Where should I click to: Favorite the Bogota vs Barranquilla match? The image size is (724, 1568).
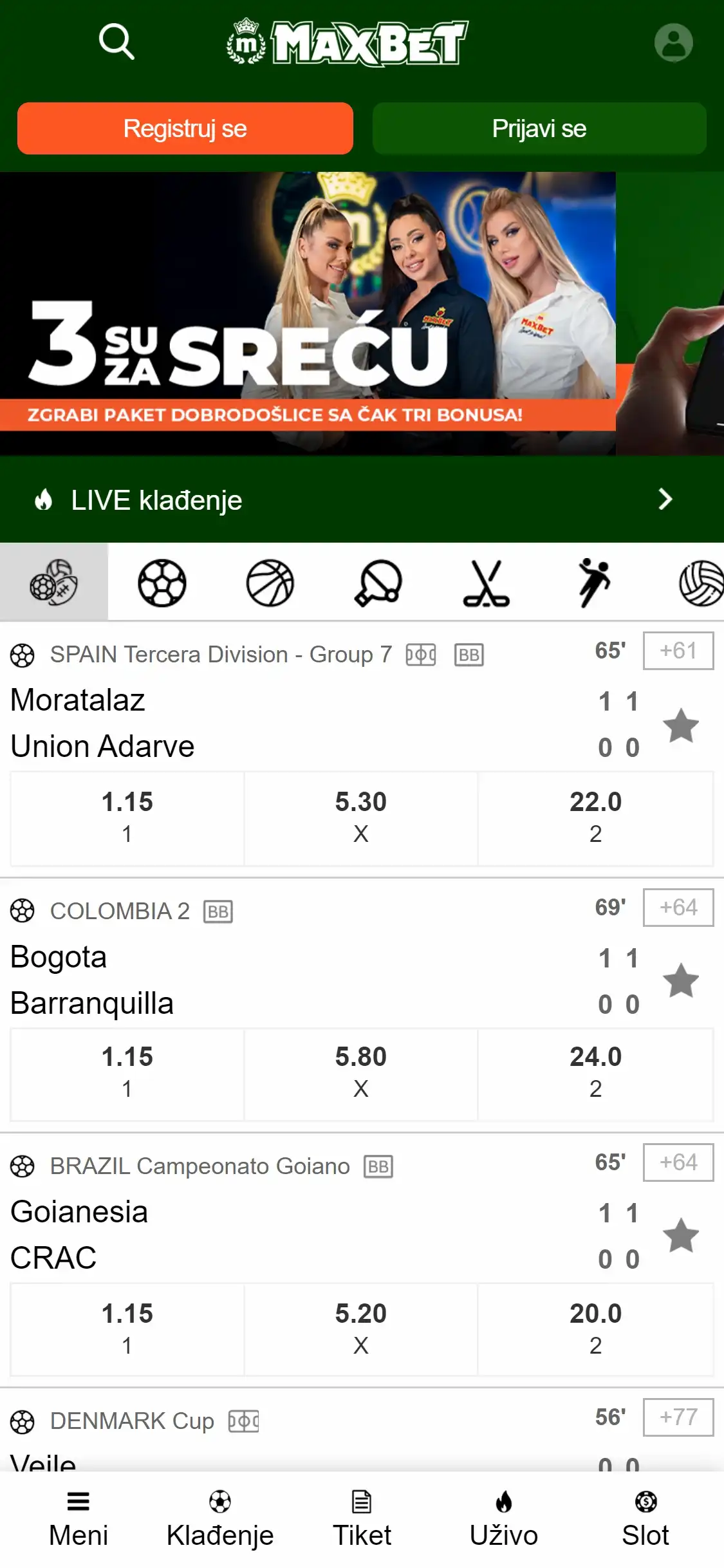(681, 981)
